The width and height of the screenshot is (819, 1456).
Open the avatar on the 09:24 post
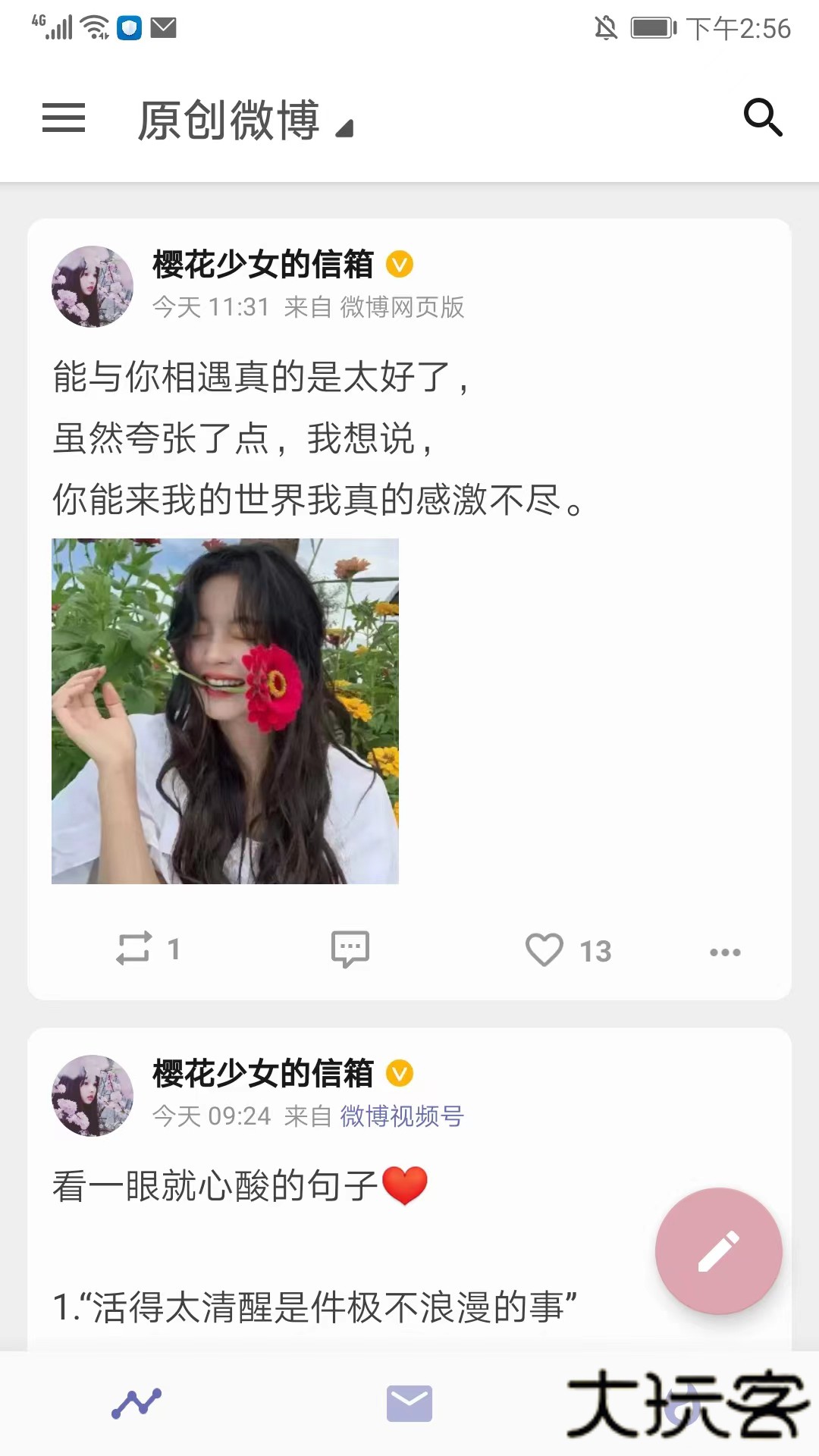coord(93,1096)
